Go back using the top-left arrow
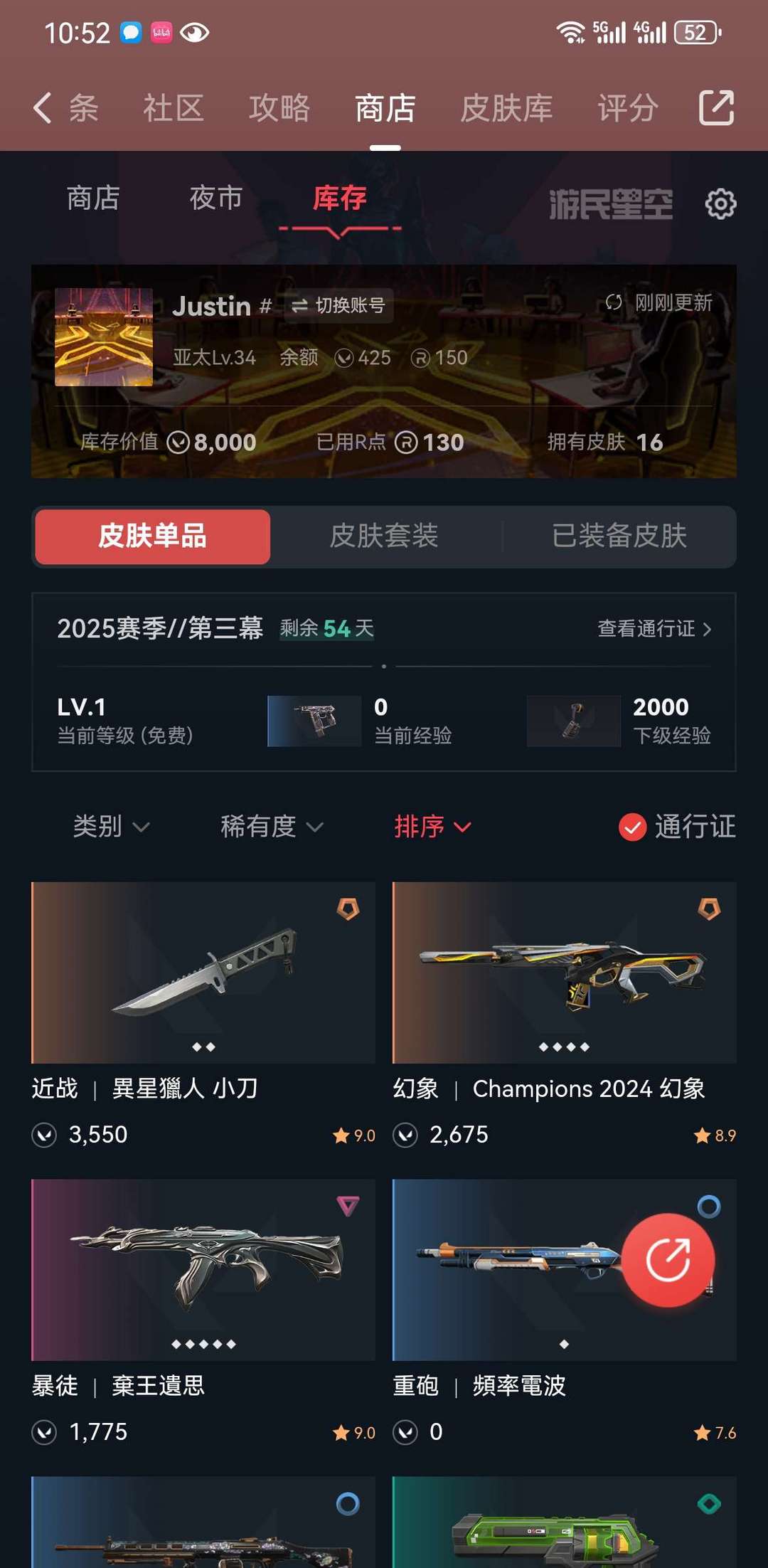The width and height of the screenshot is (768, 1568). 43,108
